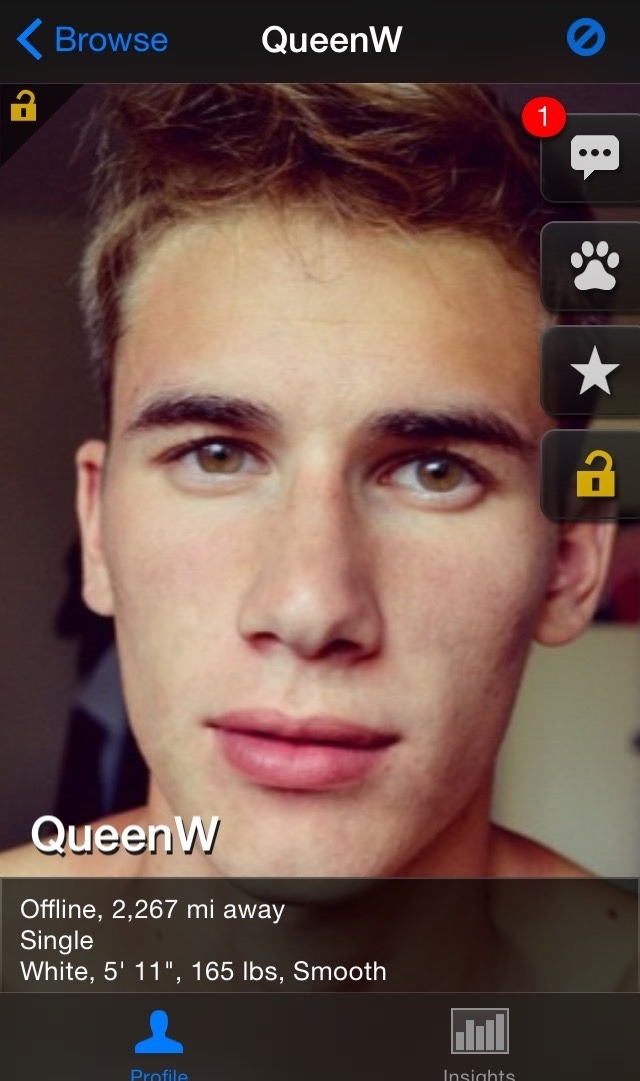This screenshot has width=640, height=1081.
Task: Add QueenW to favorites with the star
Action: [x=594, y=372]
